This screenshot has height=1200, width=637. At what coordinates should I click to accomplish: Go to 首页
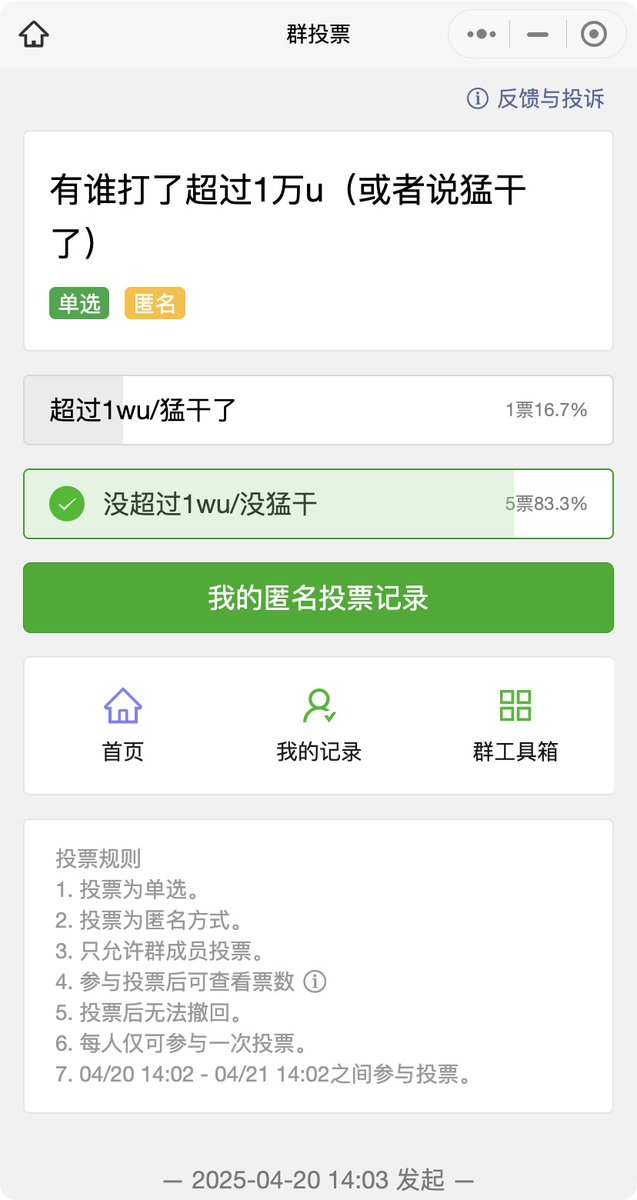(123, 725)
